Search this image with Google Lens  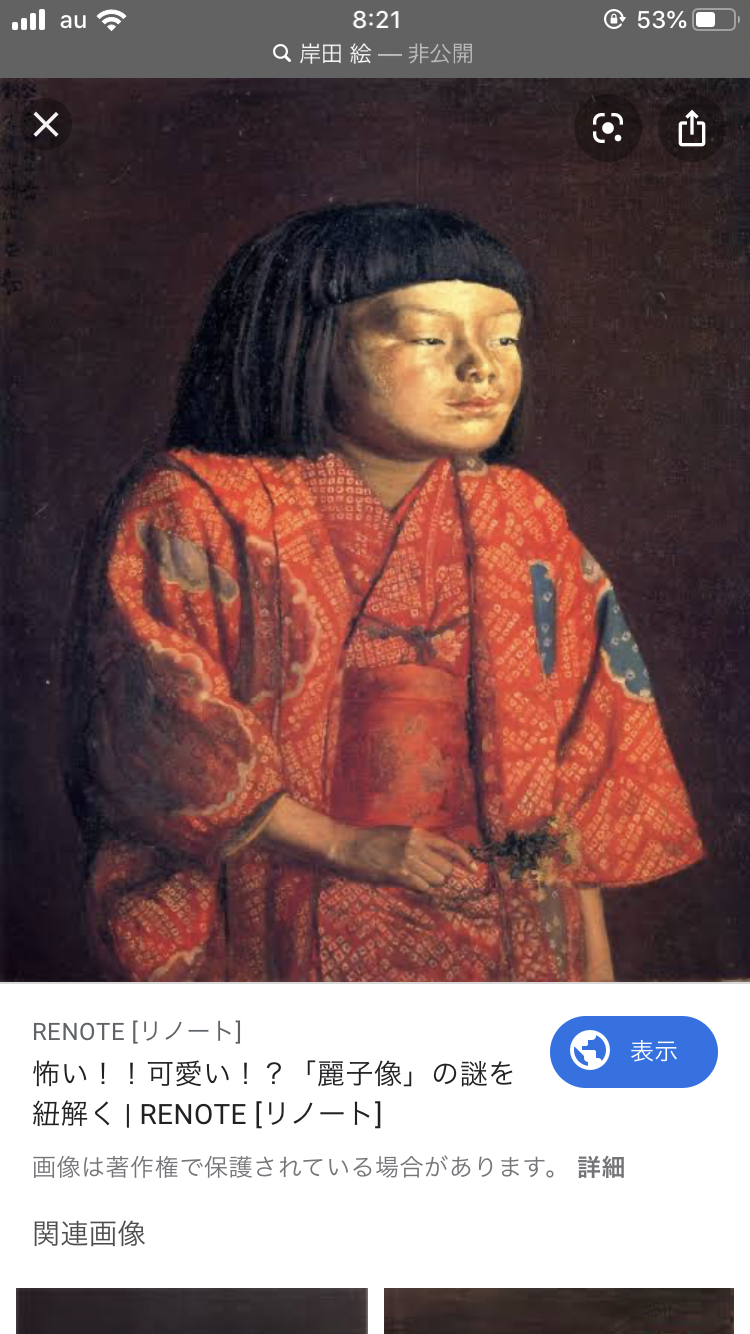coord(607,128)
